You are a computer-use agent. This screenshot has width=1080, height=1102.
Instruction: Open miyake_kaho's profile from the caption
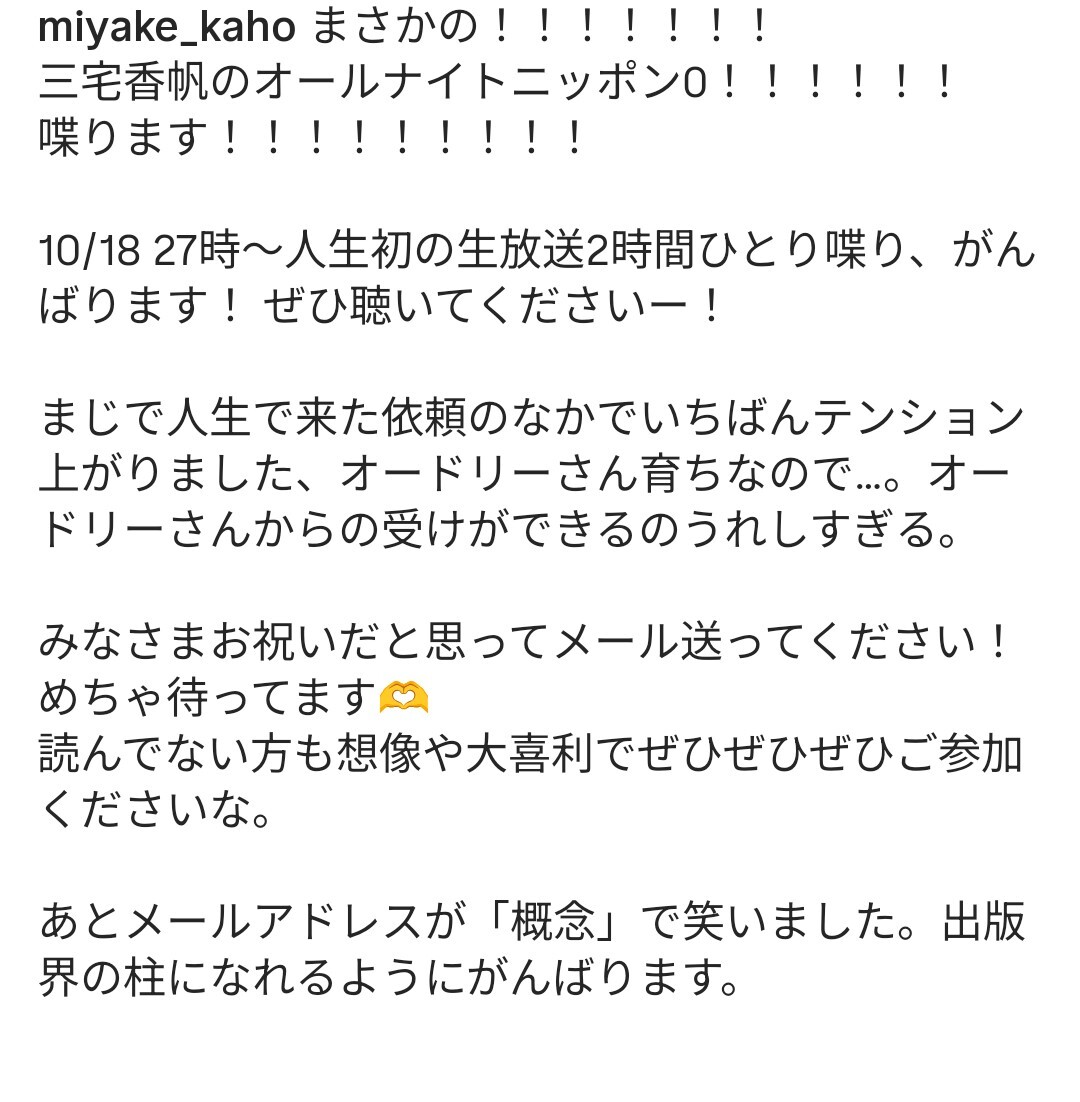click(x=166, y=30)
